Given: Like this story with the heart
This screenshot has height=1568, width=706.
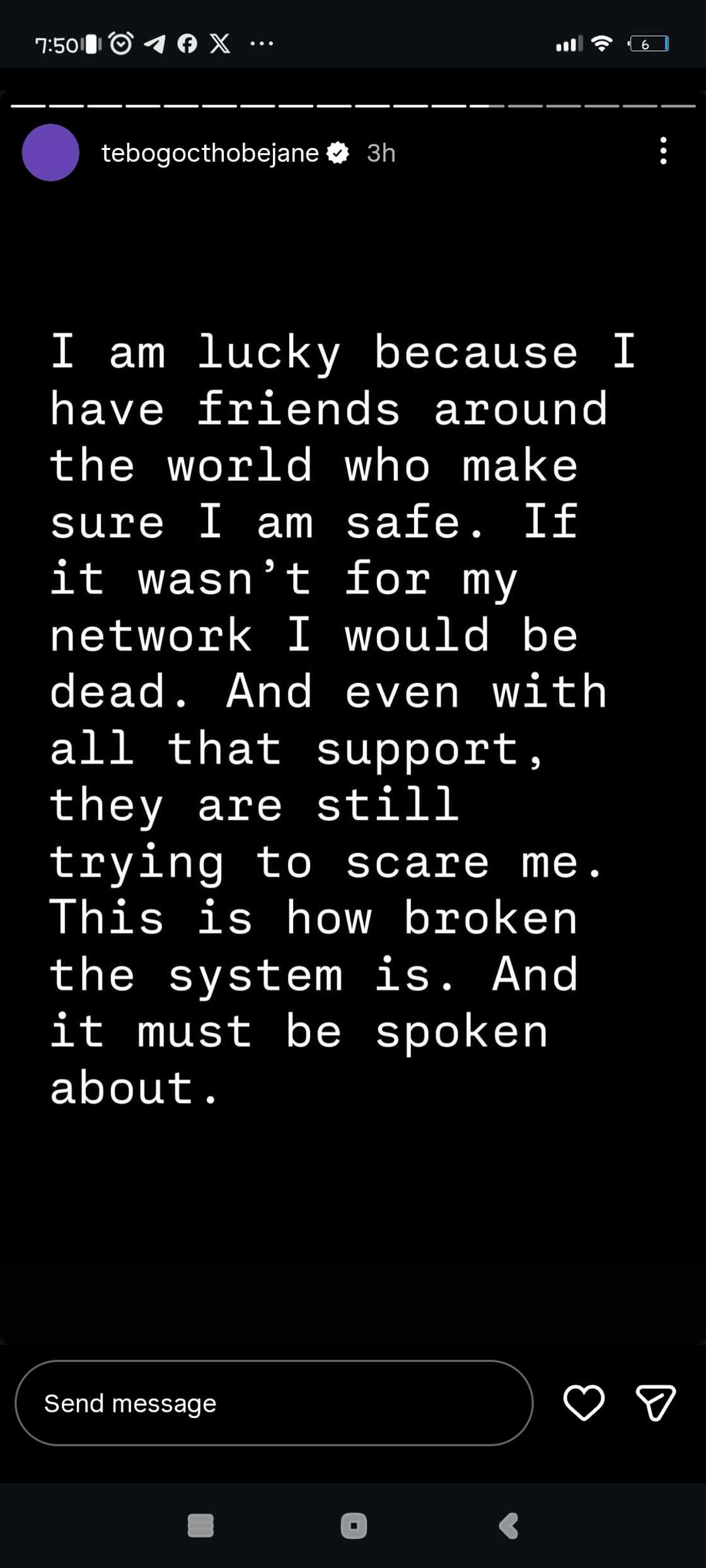Looking at the screenshot, I should click(584, 1403).
